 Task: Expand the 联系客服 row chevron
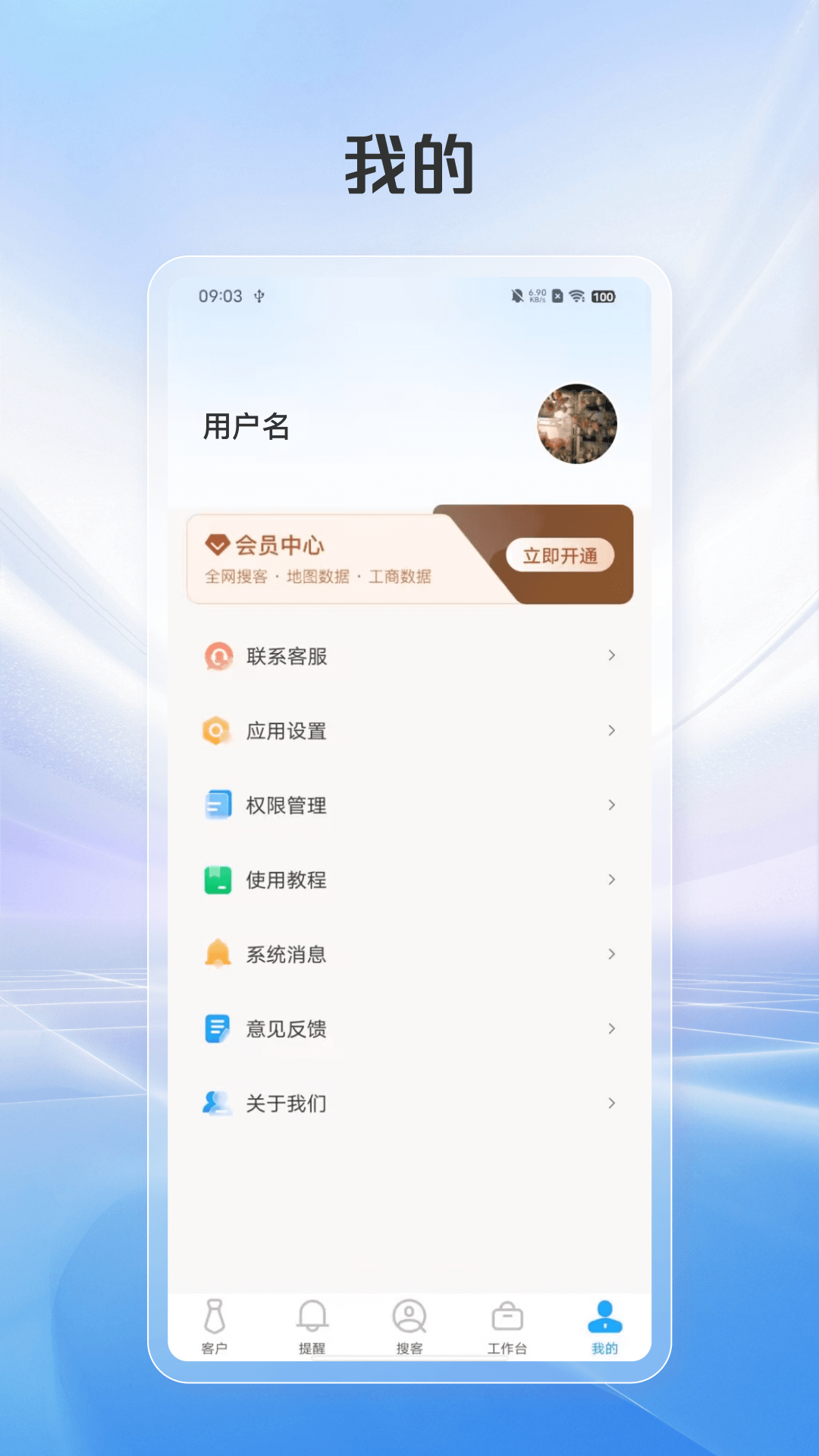pyautogui.click(x=612, y=656)
